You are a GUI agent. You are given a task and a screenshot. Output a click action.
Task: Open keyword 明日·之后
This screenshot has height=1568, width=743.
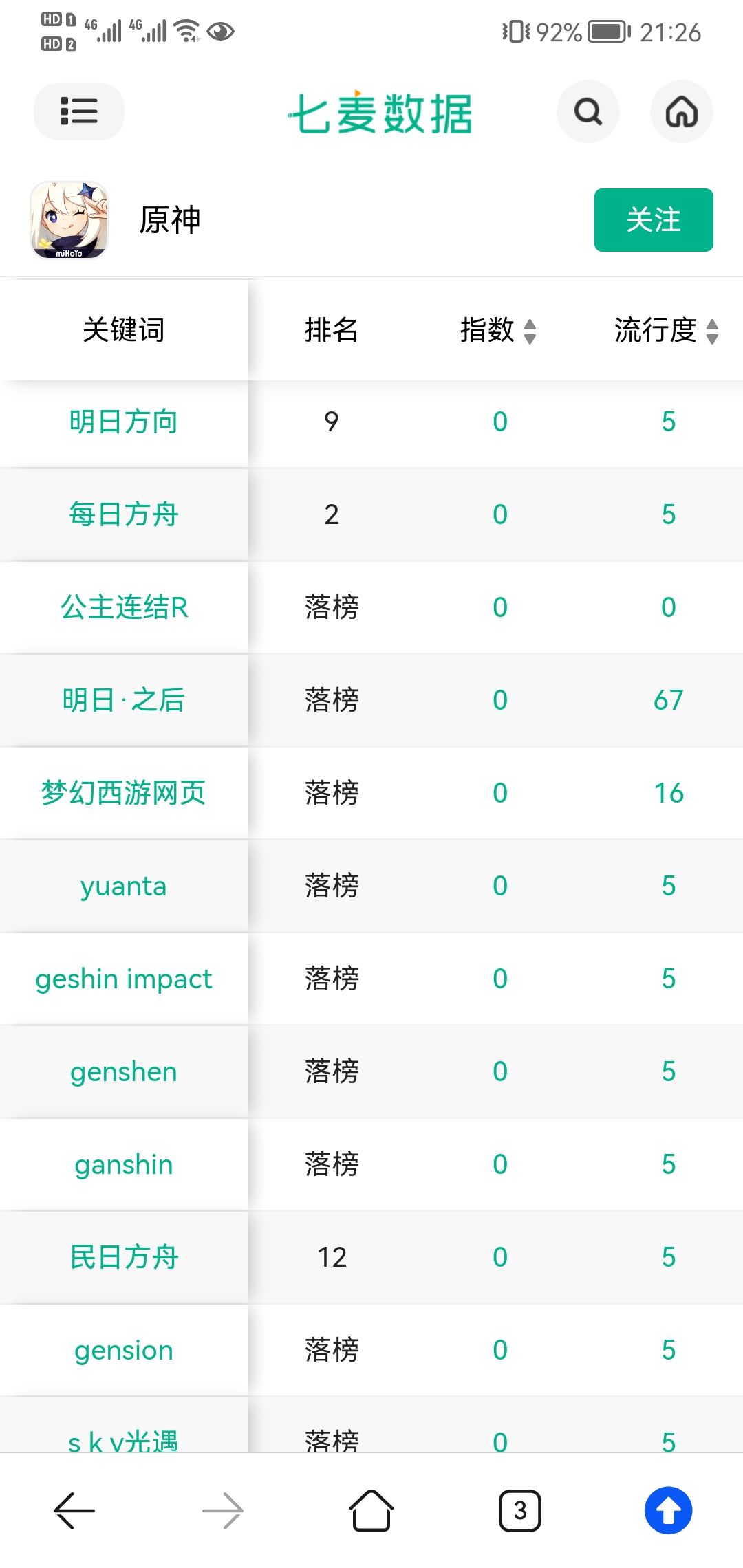(124, 700)
